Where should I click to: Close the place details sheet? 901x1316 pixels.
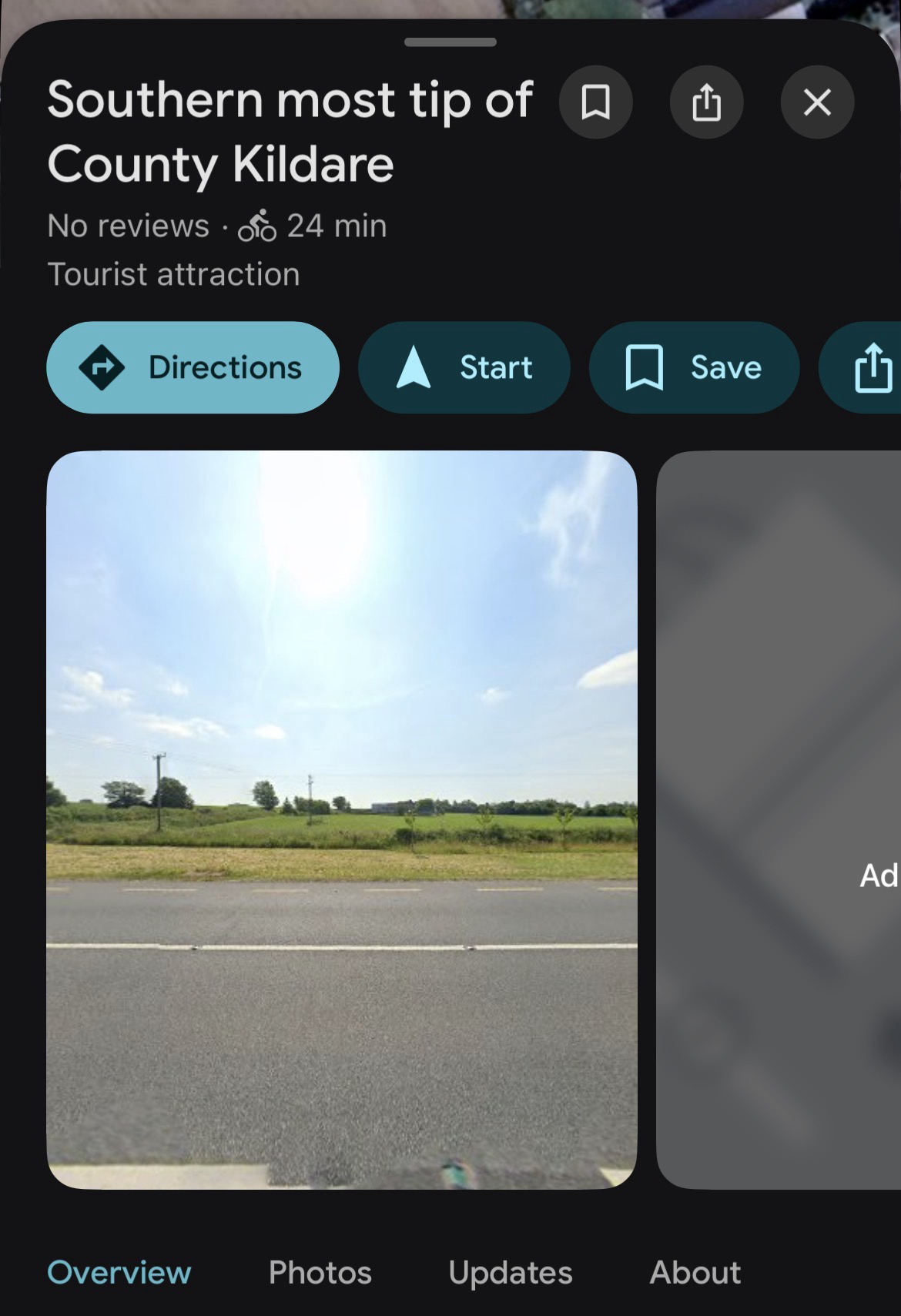(817, 102)
